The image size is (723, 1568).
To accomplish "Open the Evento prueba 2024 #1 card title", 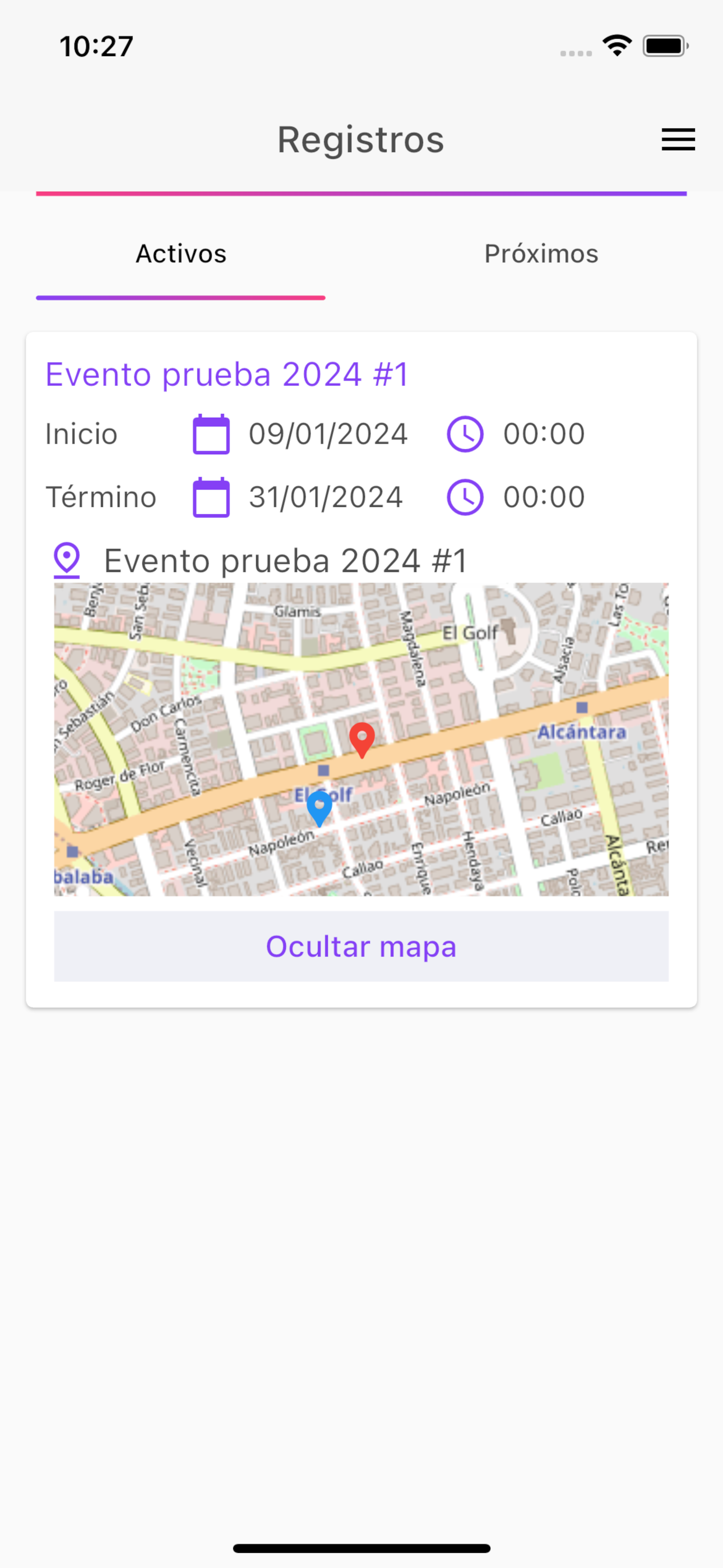I will pyautogui.click(x=226, y=373).
